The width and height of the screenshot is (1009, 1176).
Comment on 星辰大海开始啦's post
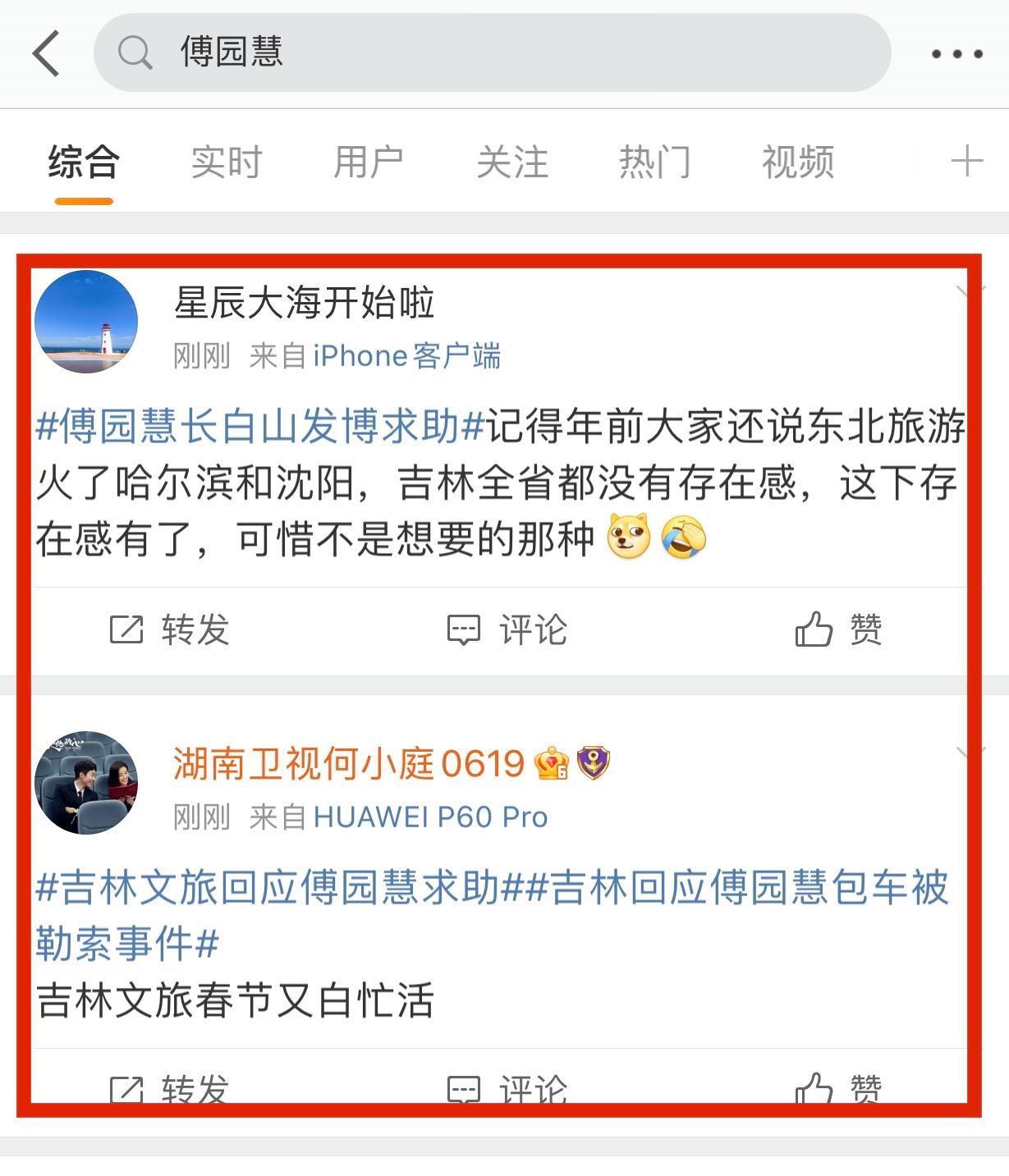pos(507,629)
